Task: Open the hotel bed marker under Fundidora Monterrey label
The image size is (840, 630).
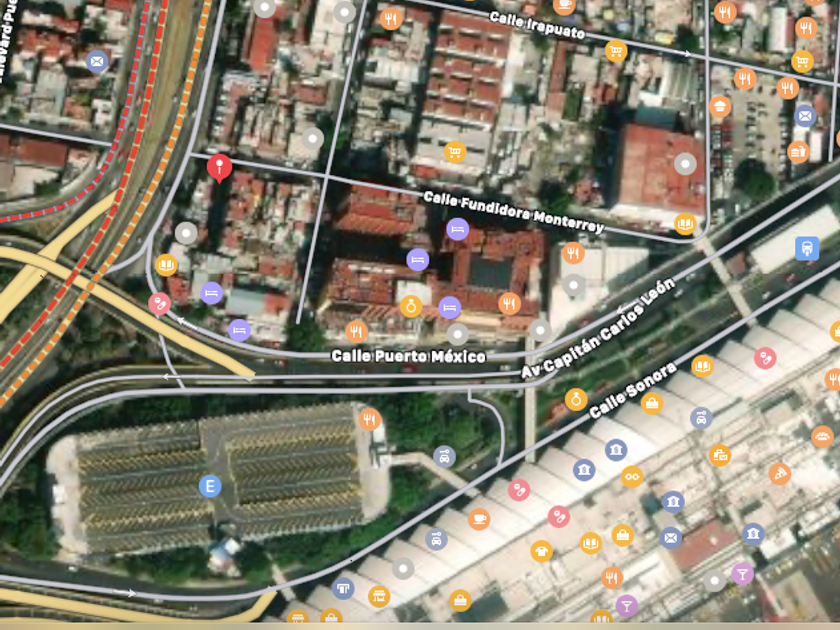Action: coord(457,229)
